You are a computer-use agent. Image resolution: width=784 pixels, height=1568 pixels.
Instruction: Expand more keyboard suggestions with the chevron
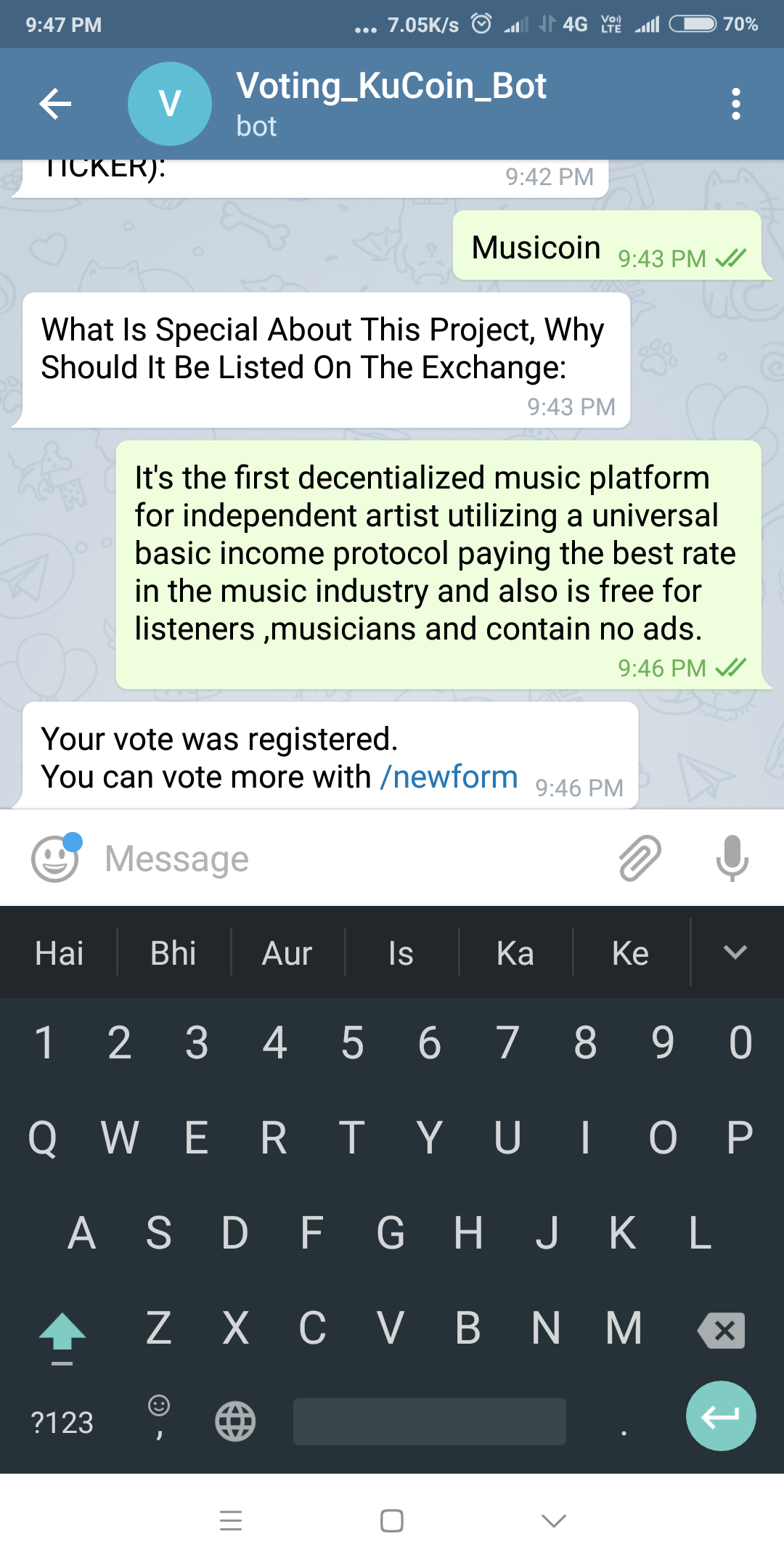coord(735,952)
